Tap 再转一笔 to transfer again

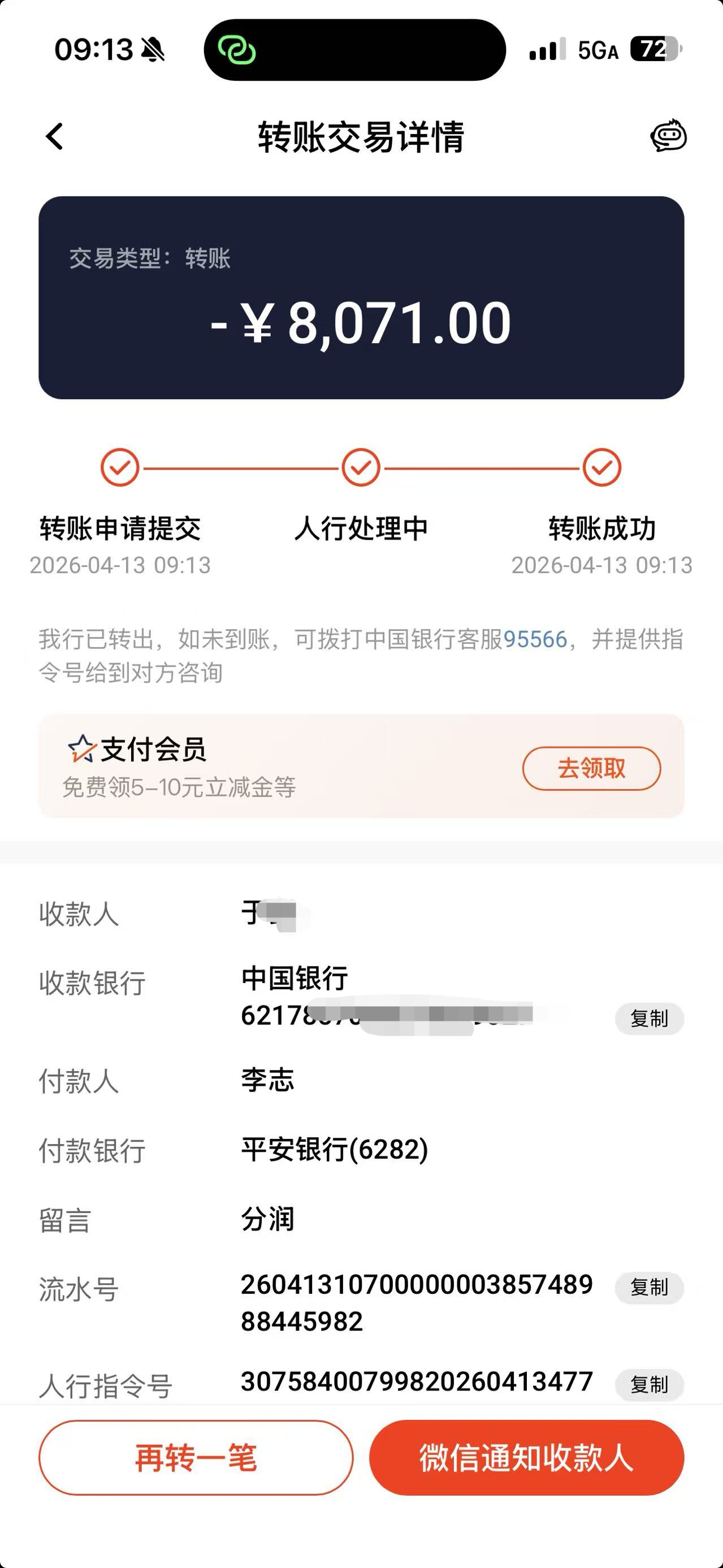[196, 1458]
